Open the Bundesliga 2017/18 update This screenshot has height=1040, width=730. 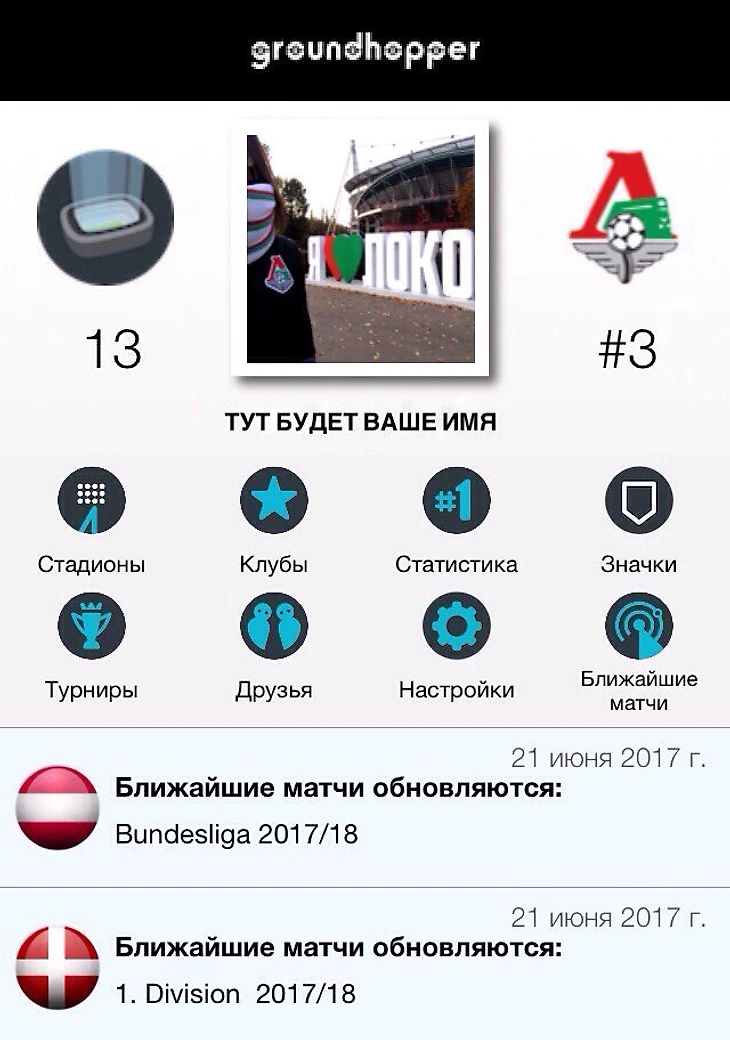click(365, 808)
